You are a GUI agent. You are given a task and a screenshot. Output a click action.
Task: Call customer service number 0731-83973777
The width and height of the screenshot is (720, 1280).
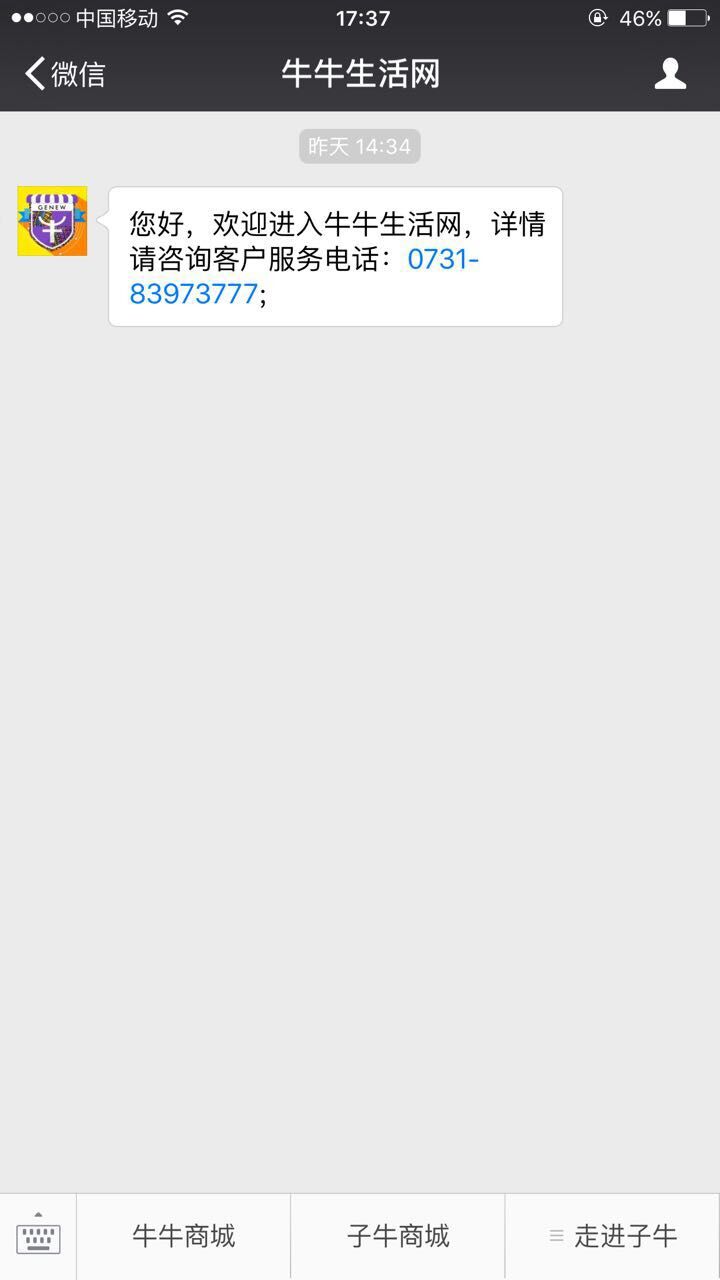tap(304, 276)
